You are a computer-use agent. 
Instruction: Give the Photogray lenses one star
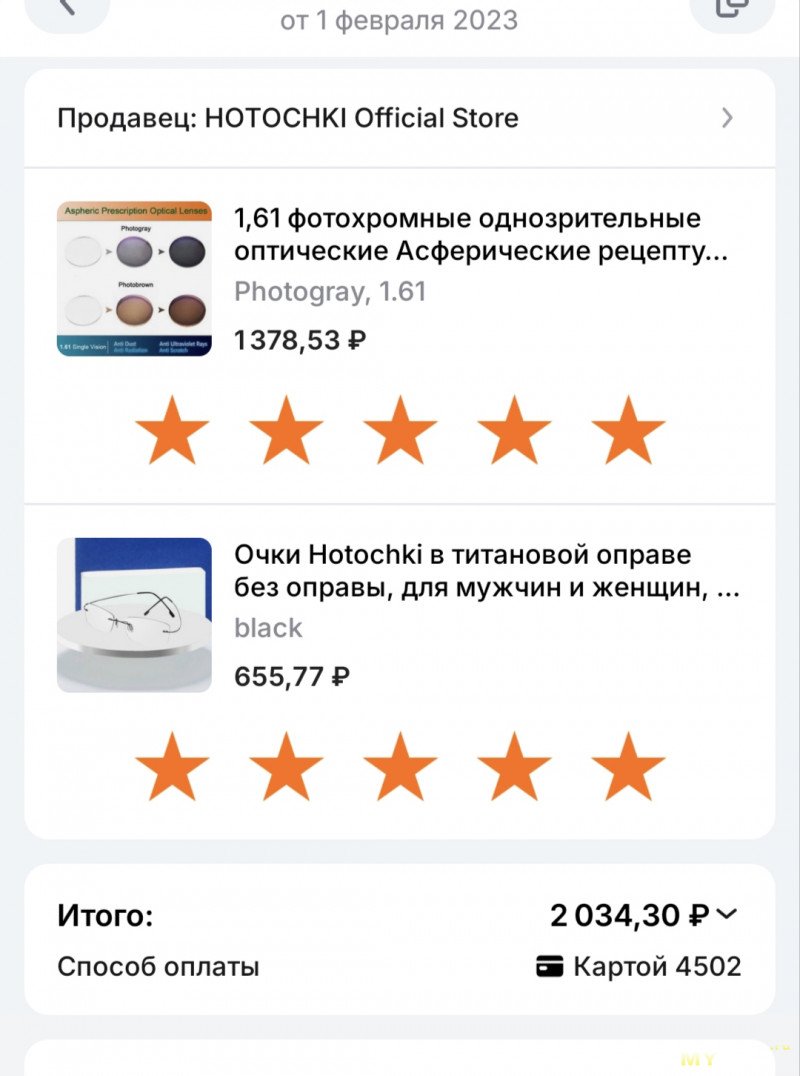click(x=172, y=430)
